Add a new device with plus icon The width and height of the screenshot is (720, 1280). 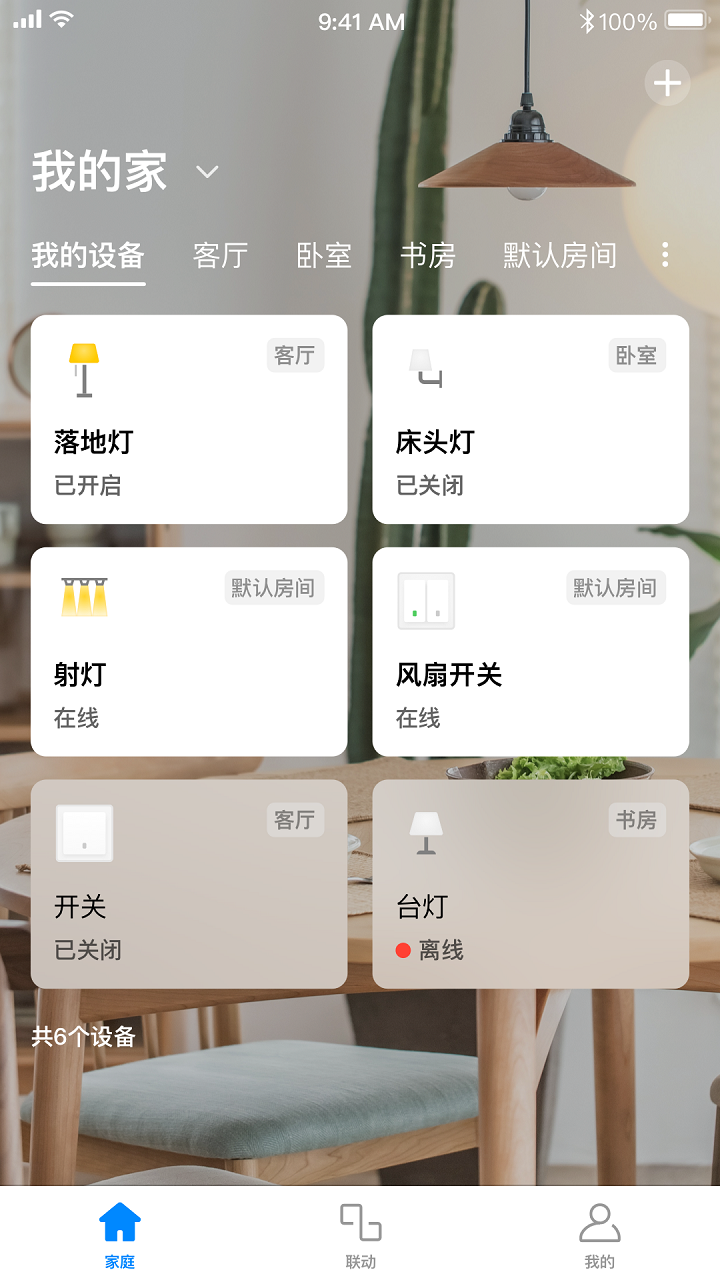[667, 83]
